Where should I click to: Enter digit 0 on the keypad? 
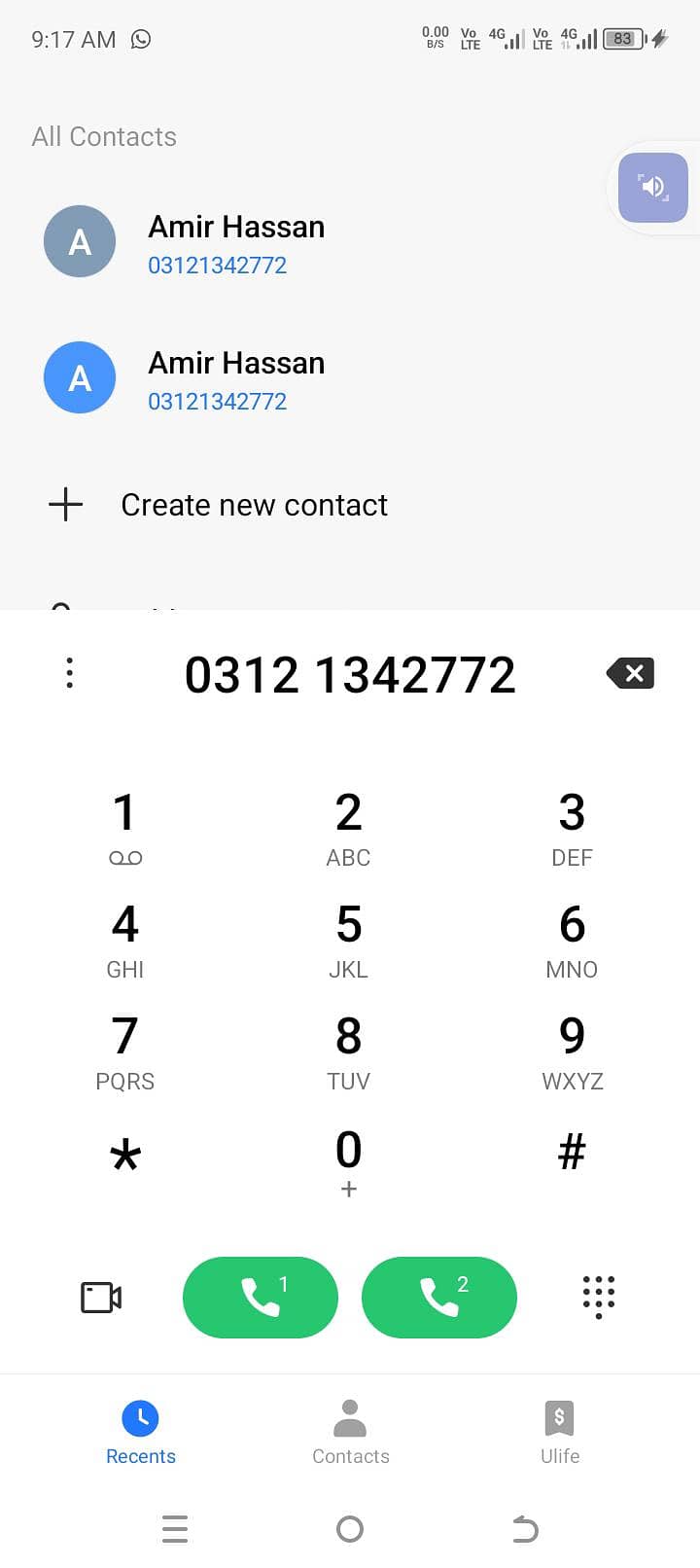pyautogui.click(x=349, y=1161)
